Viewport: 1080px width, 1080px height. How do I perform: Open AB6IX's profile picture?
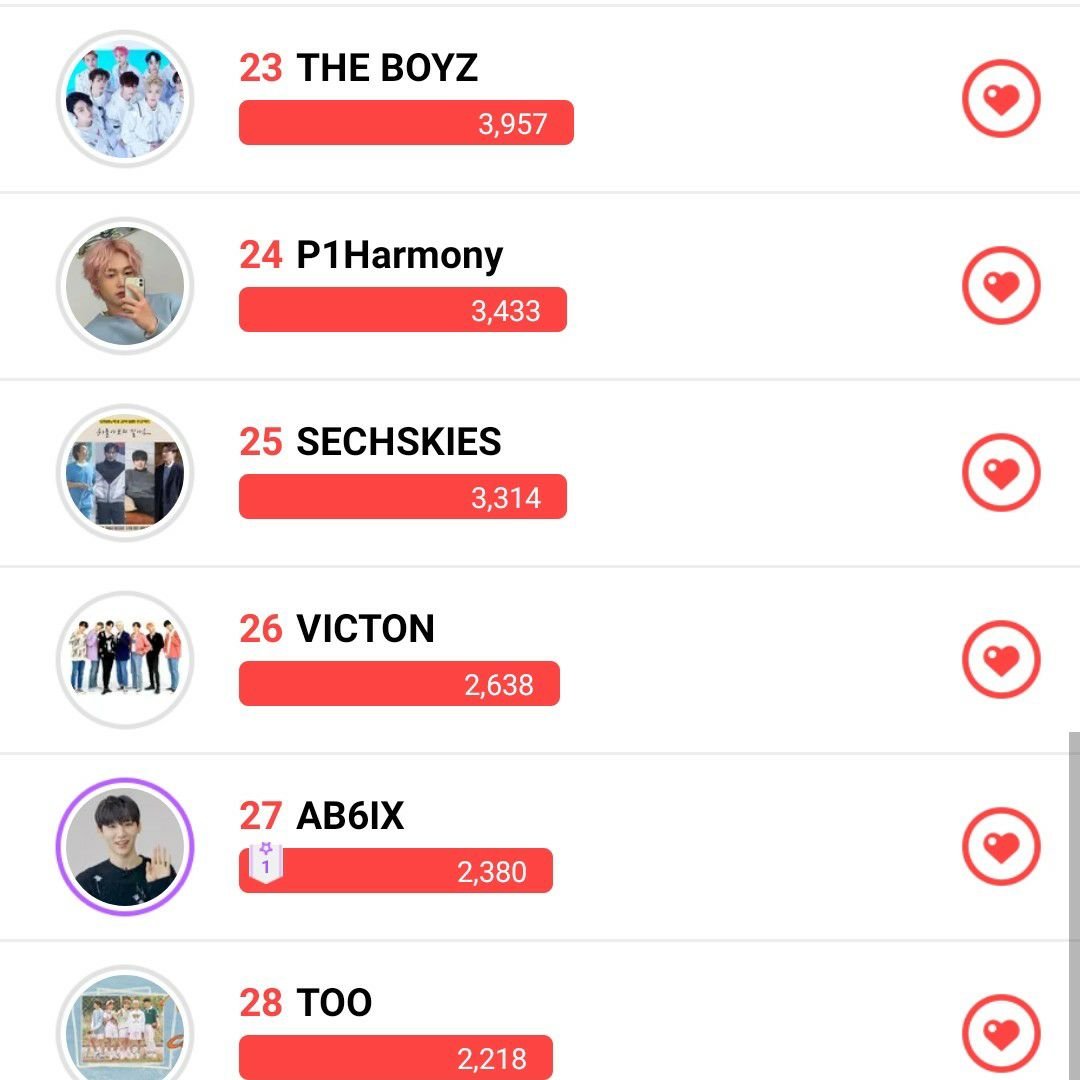[x=125, y=847]
